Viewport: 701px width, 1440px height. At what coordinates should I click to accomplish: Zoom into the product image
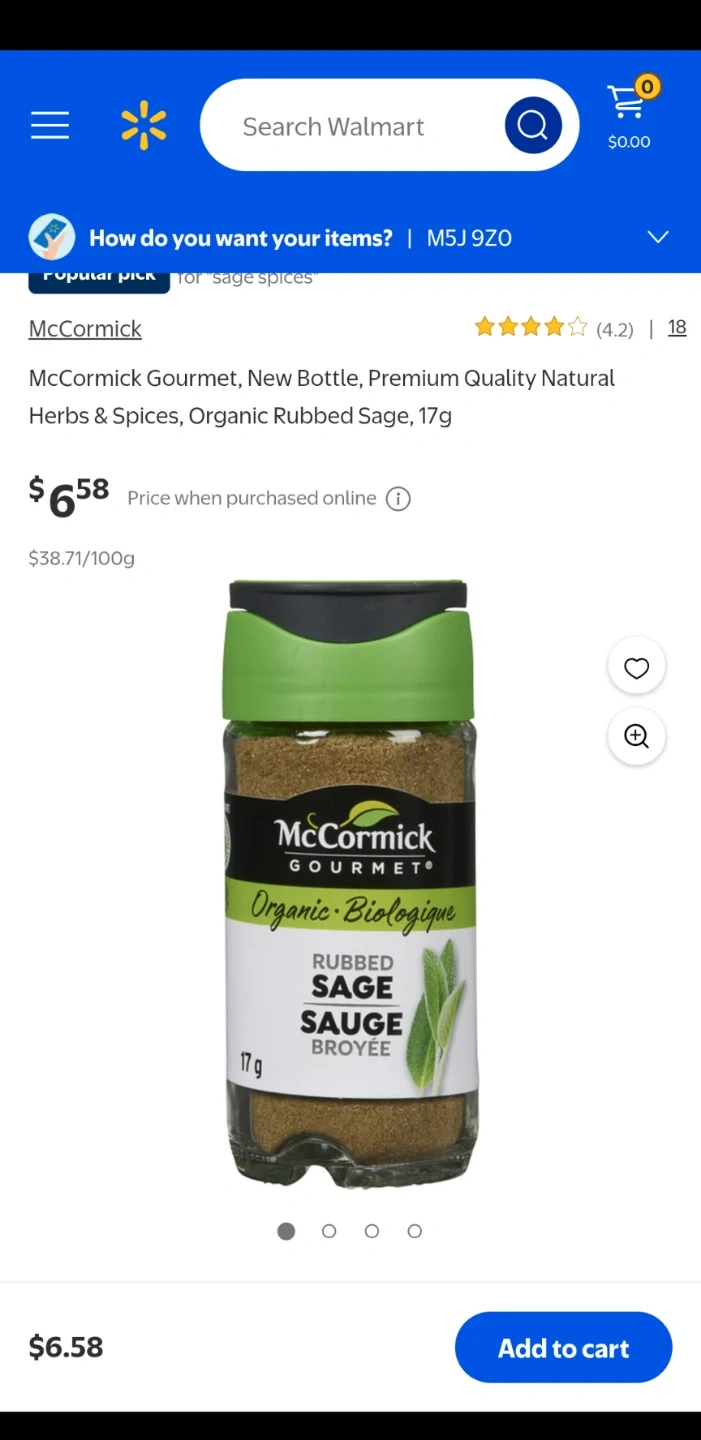click(x=636, y=737)
